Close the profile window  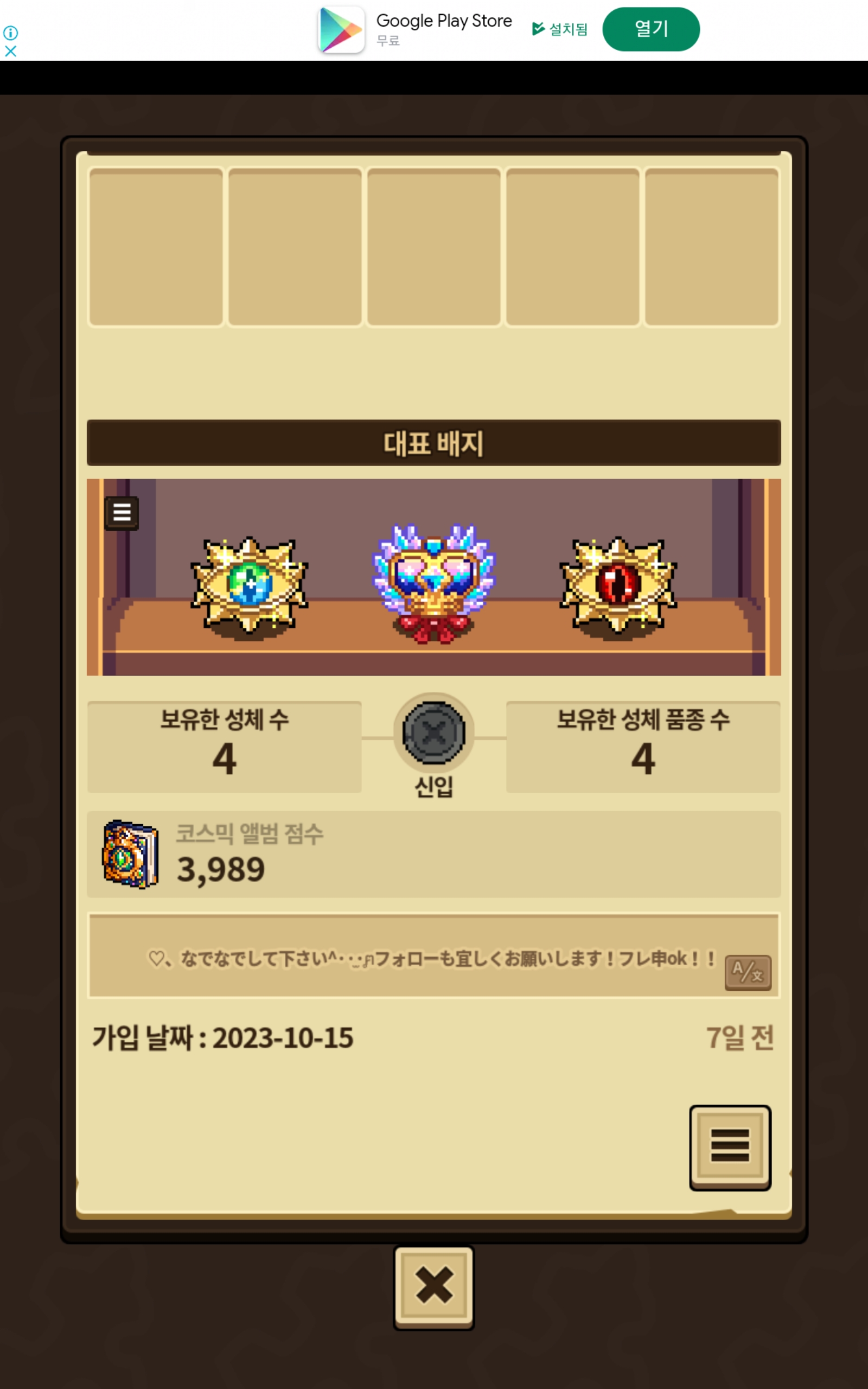tap(434, 1287)
